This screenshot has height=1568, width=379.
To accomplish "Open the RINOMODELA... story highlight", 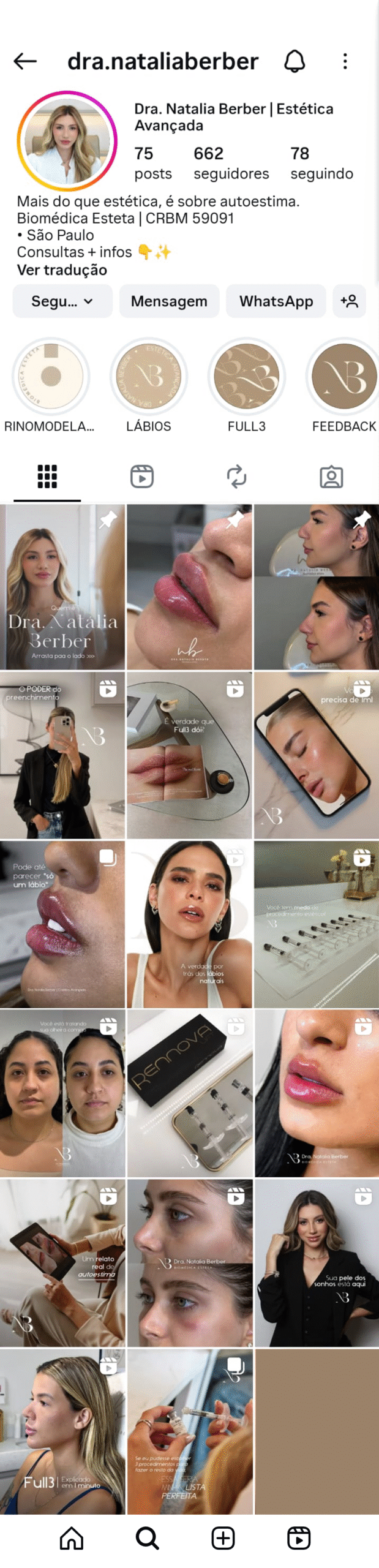I will pyautogui.click(x=51, y=376).
